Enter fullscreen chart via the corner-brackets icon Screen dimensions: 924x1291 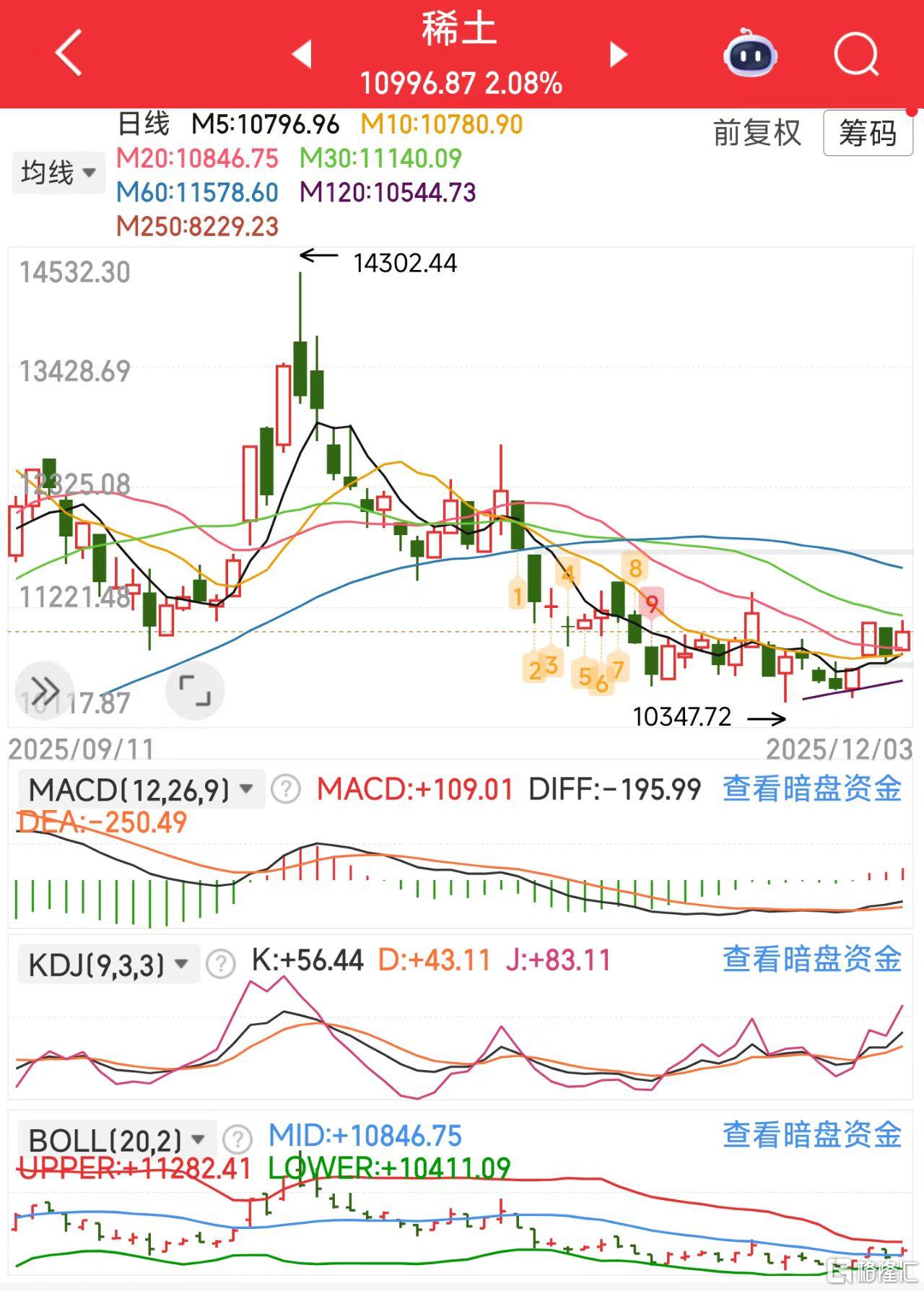(195, 691)
